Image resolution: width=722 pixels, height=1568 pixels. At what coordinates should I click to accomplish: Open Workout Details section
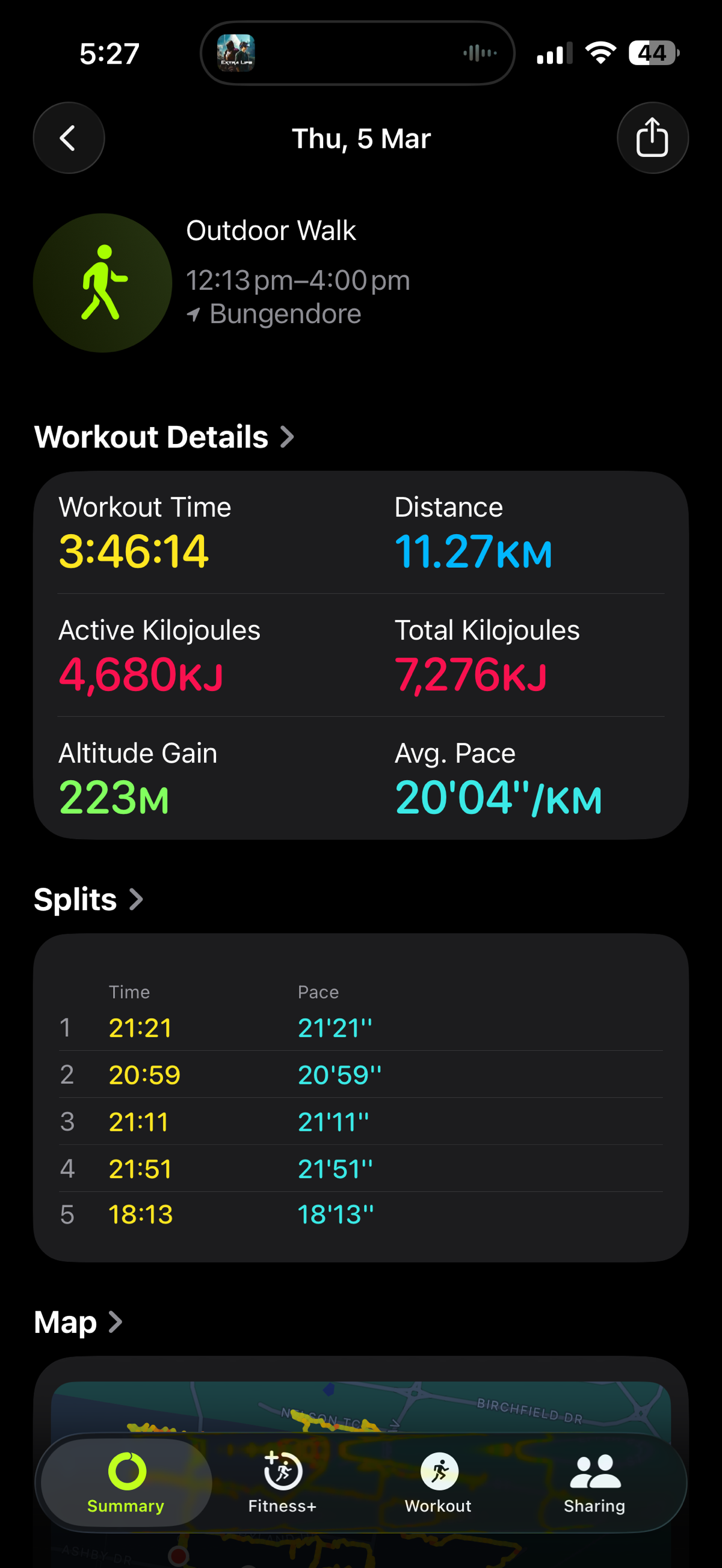click(164, 437)
